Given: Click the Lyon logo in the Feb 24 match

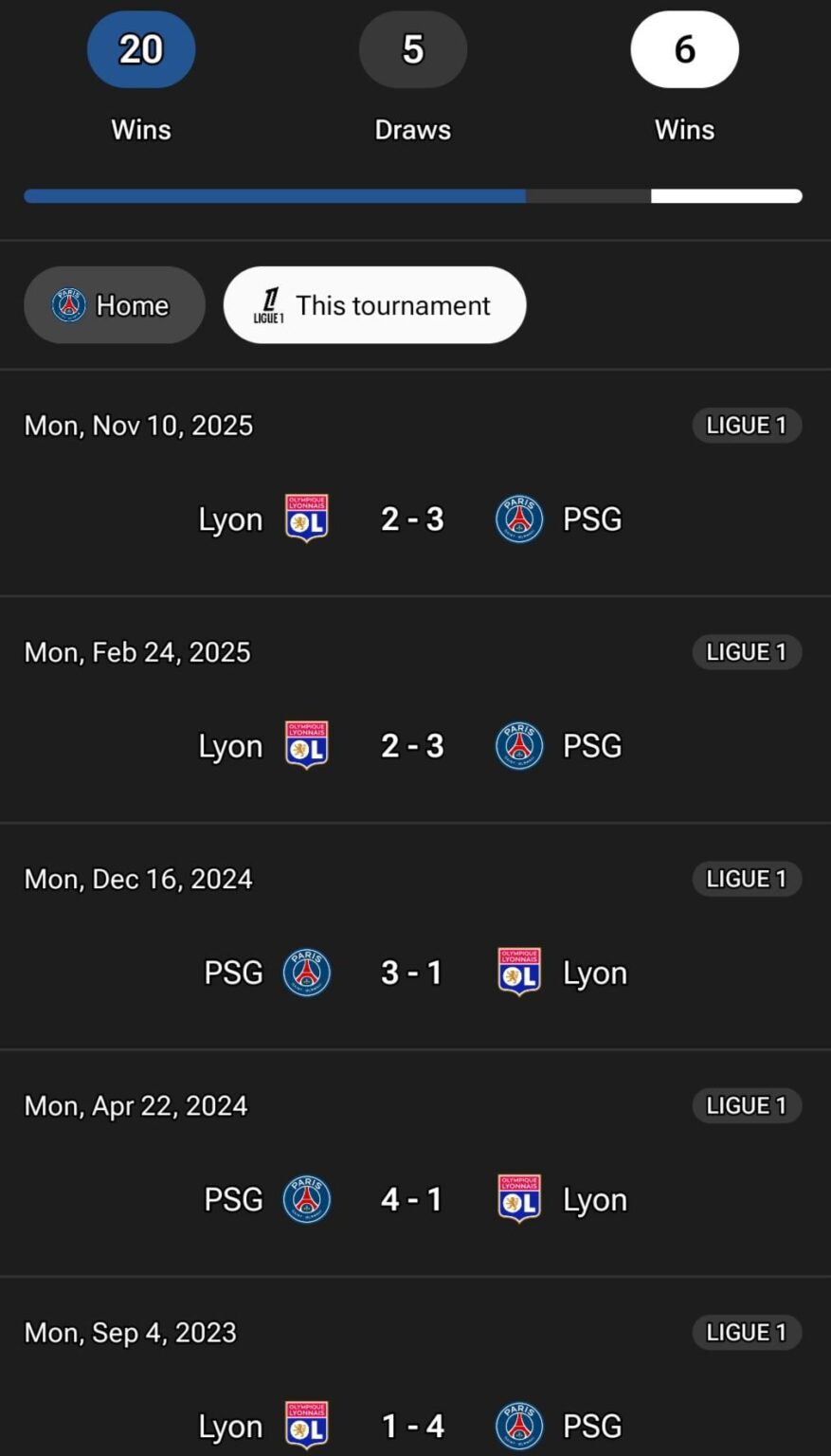Looking at the screenshot, I should pos(305,745).
